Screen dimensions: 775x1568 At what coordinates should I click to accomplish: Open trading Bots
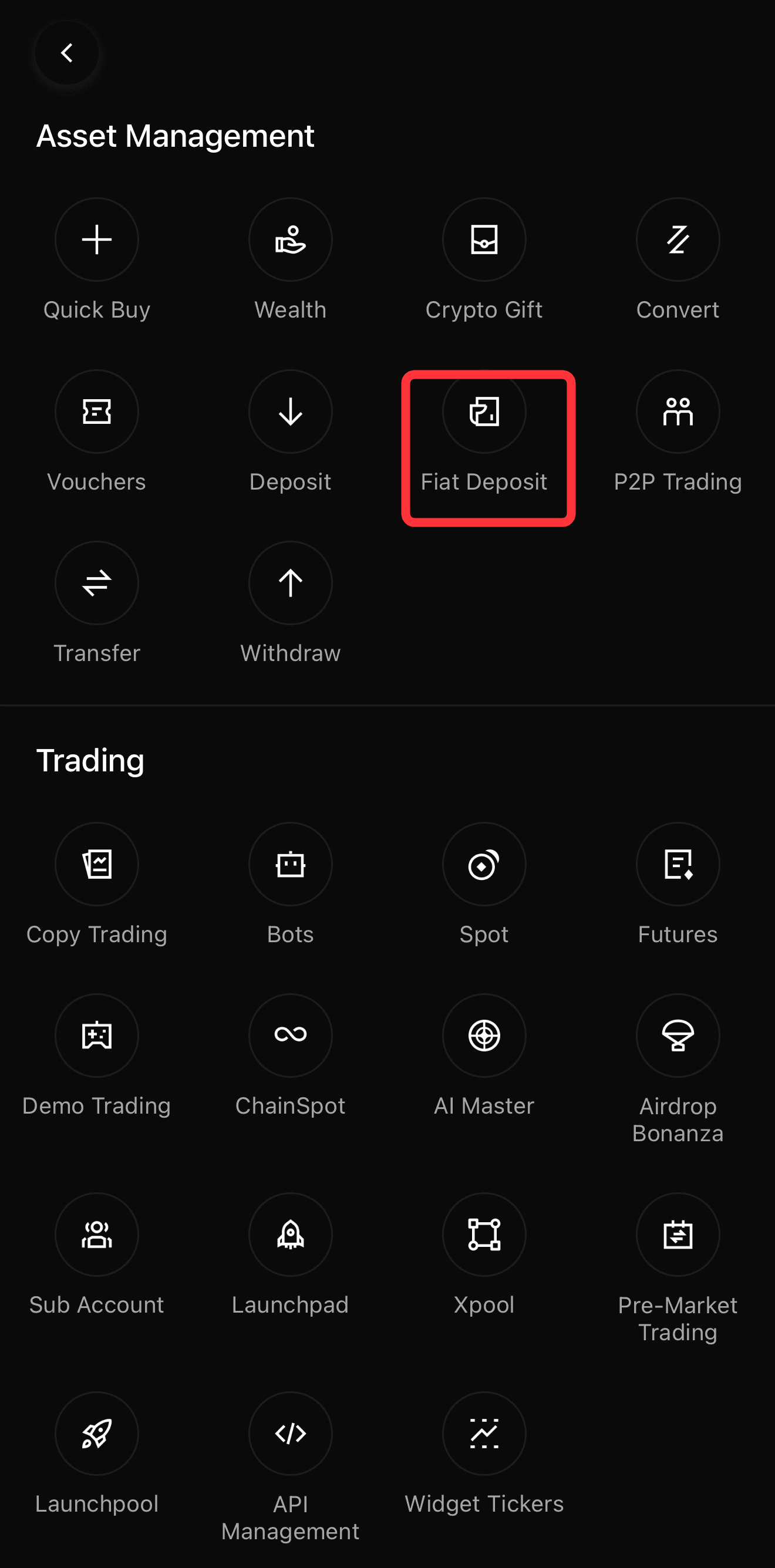coord(291,864)
